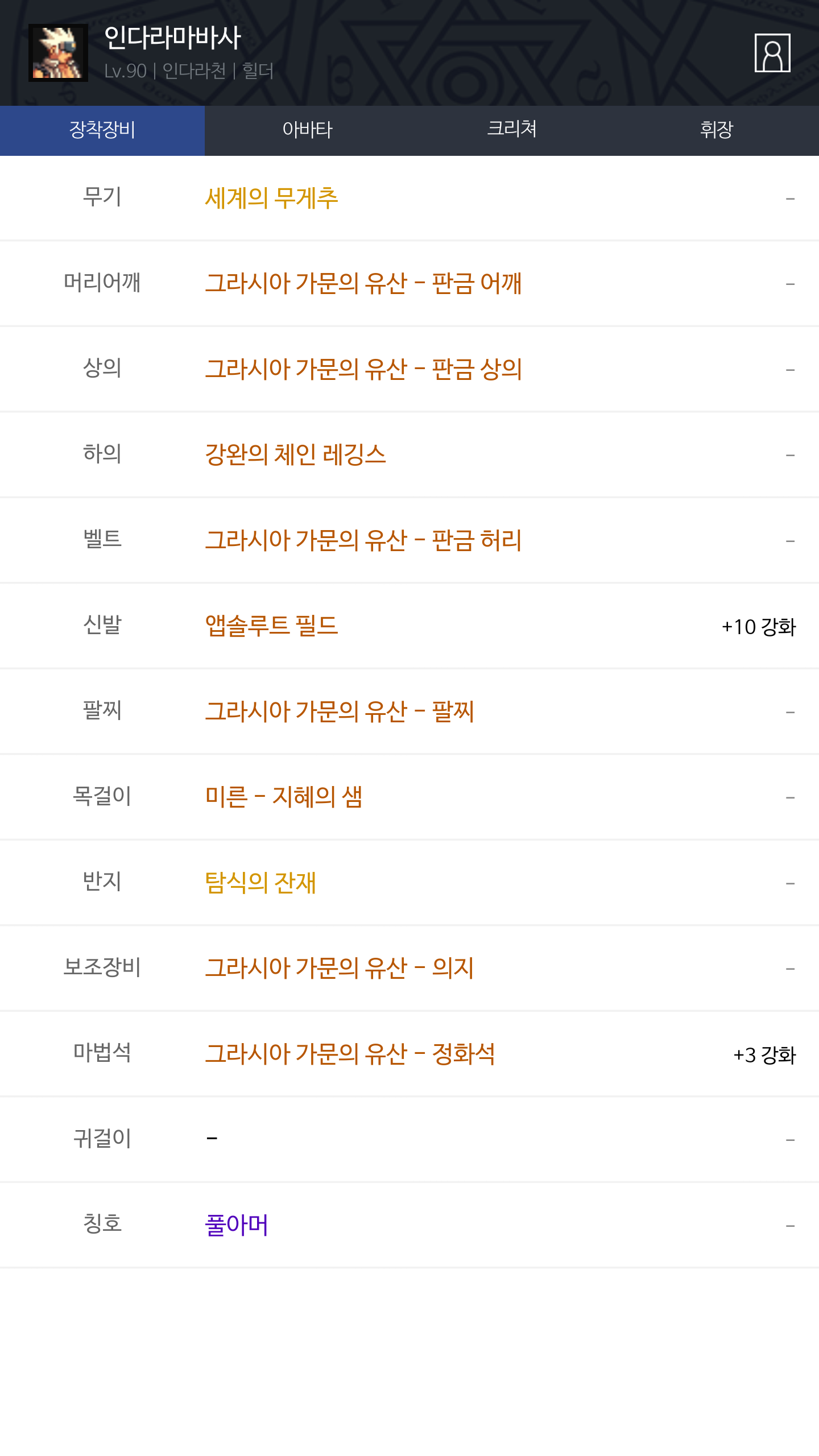
Task: View 강완의 체인 레깅스 details
Action: [x=295, y=454]
